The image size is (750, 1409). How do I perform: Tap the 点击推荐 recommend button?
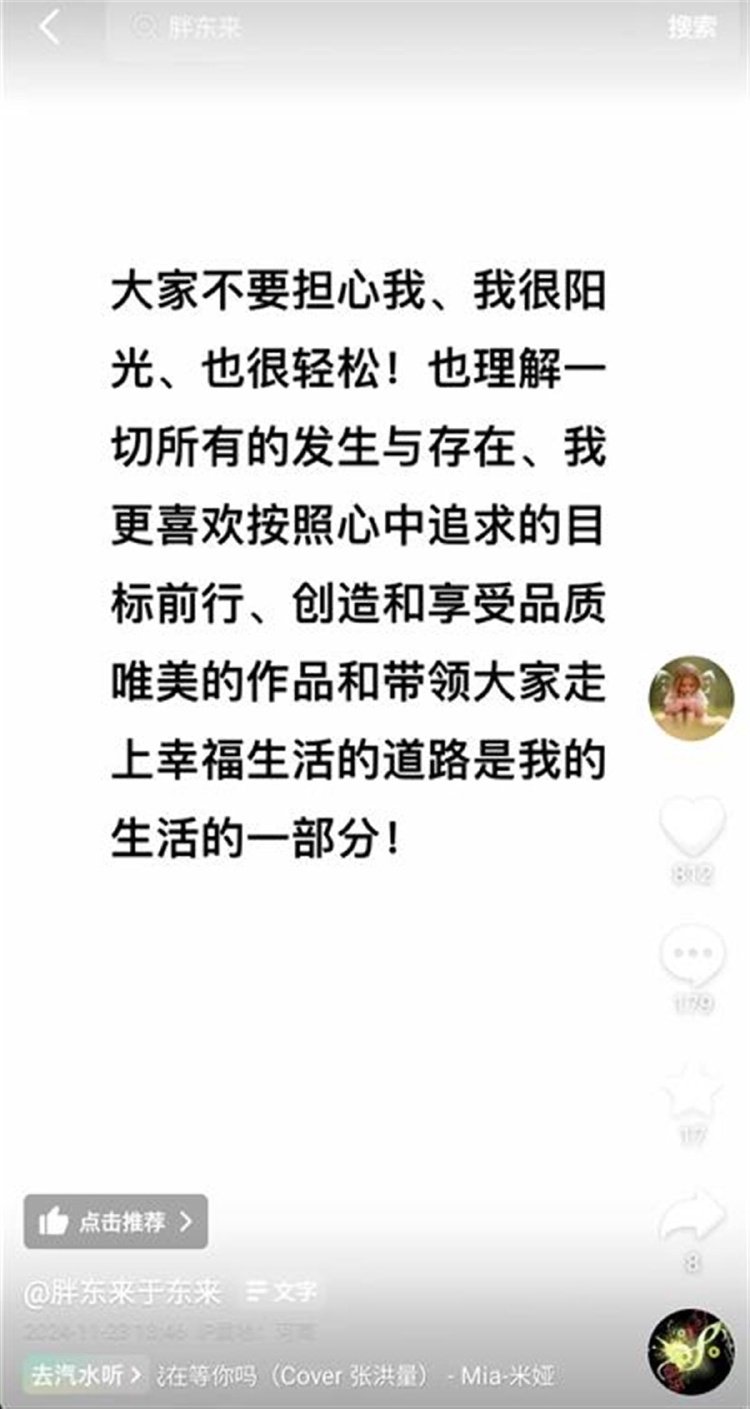[x=116, y=1221]
